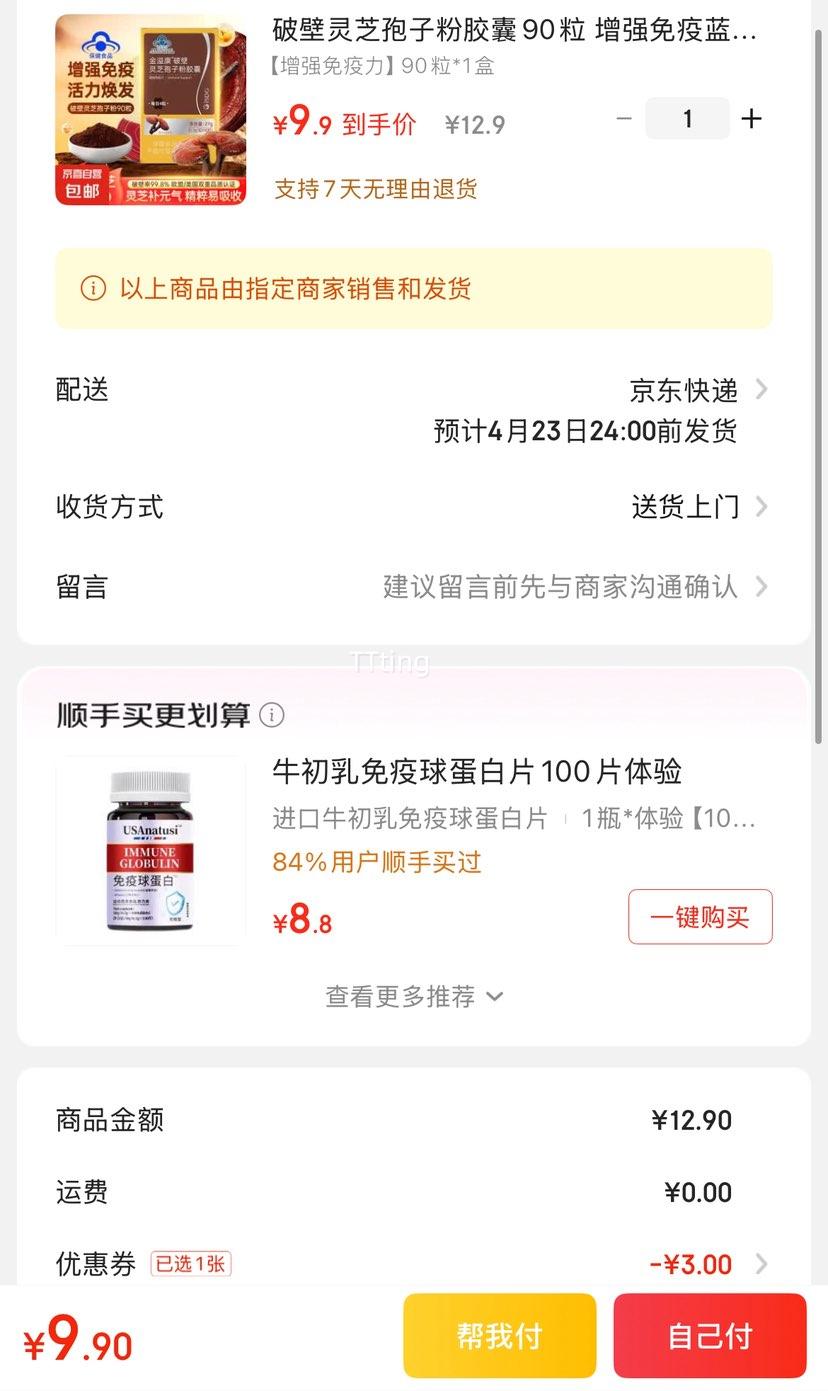Click the 帮我付 payment button
This screenshot has width=828, height=1391.
(x=498, y=1335)
